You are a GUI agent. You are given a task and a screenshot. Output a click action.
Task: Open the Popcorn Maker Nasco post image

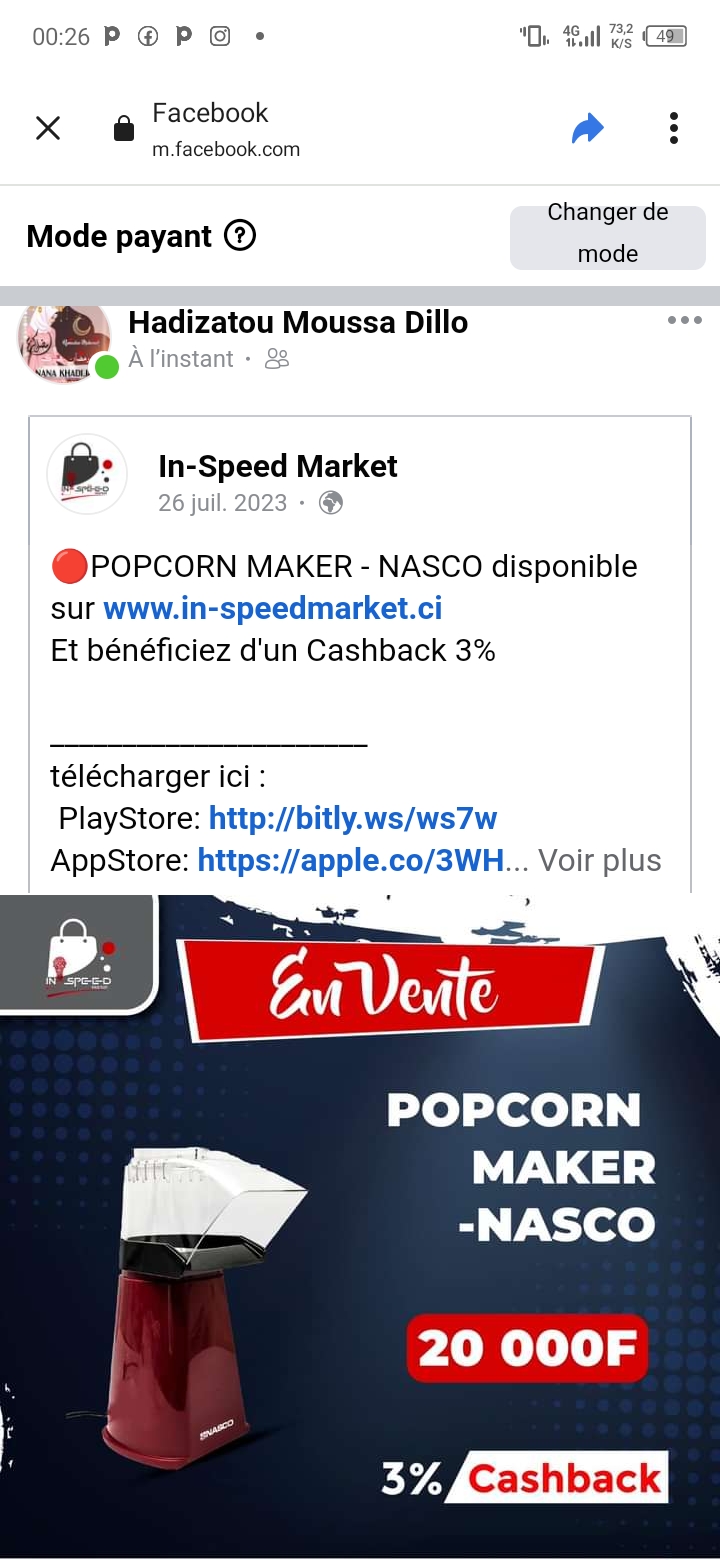(x=360, y=1226)
